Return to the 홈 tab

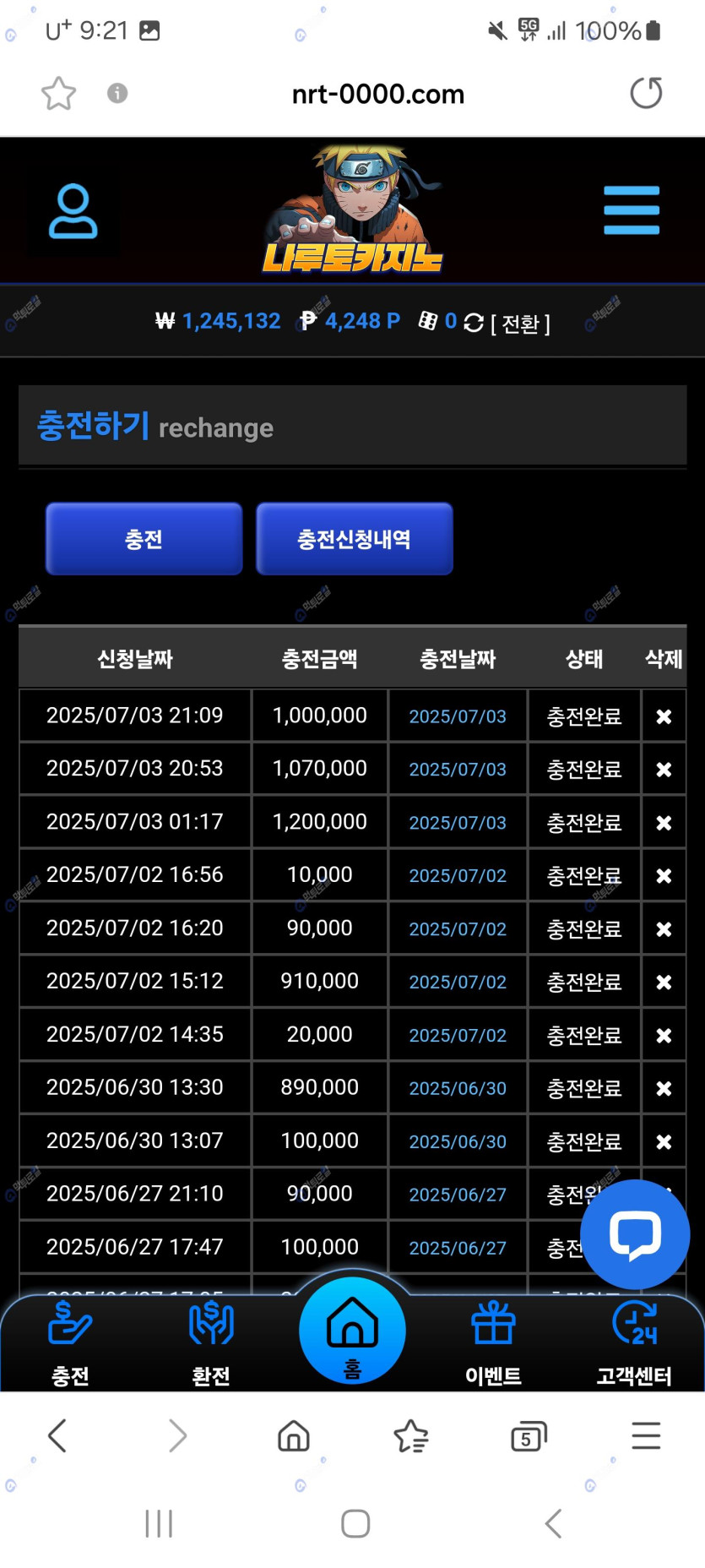[352, 1331]
